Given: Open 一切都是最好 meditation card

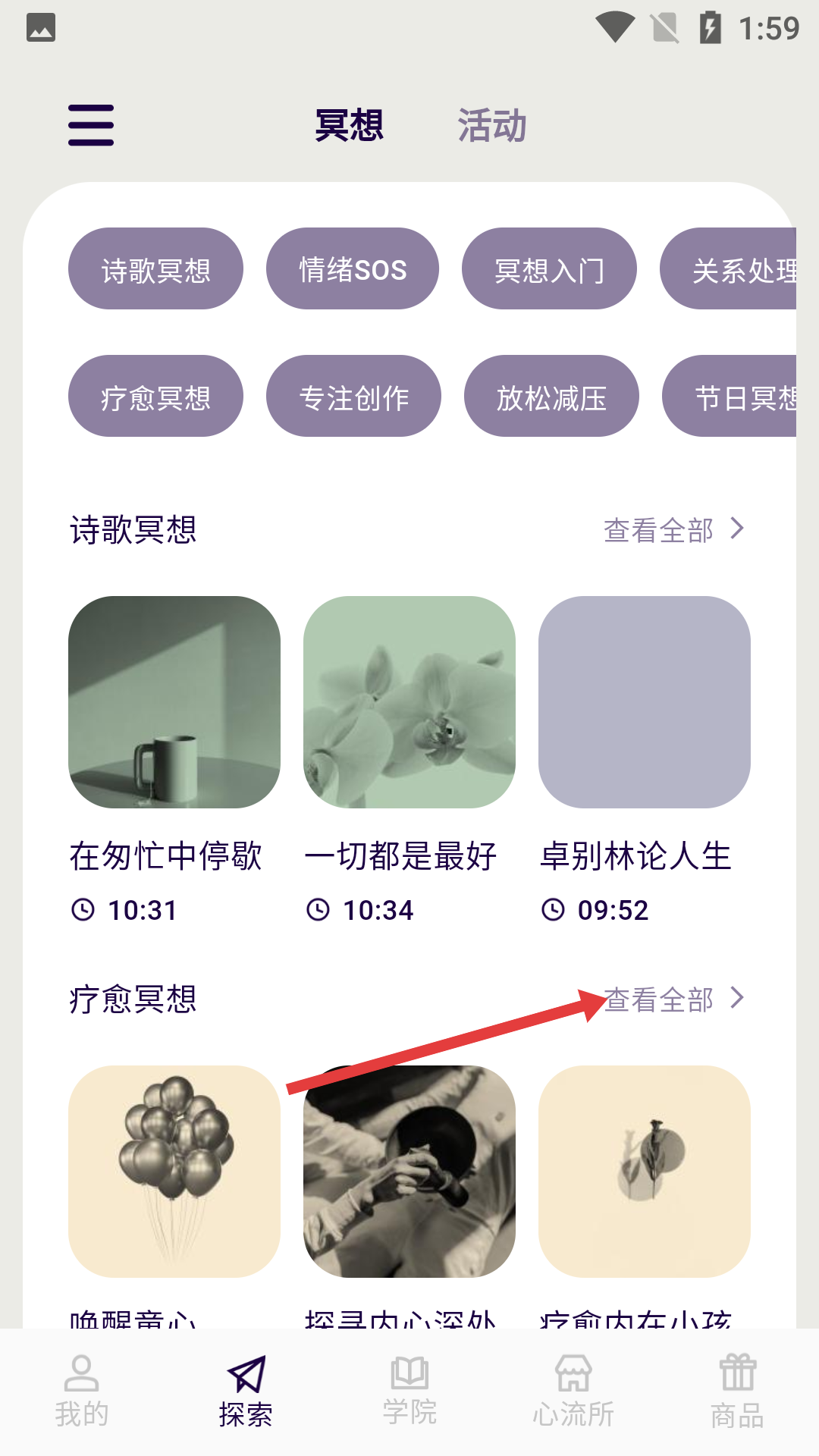Looking at the screenshot, I should click(409, 702).
